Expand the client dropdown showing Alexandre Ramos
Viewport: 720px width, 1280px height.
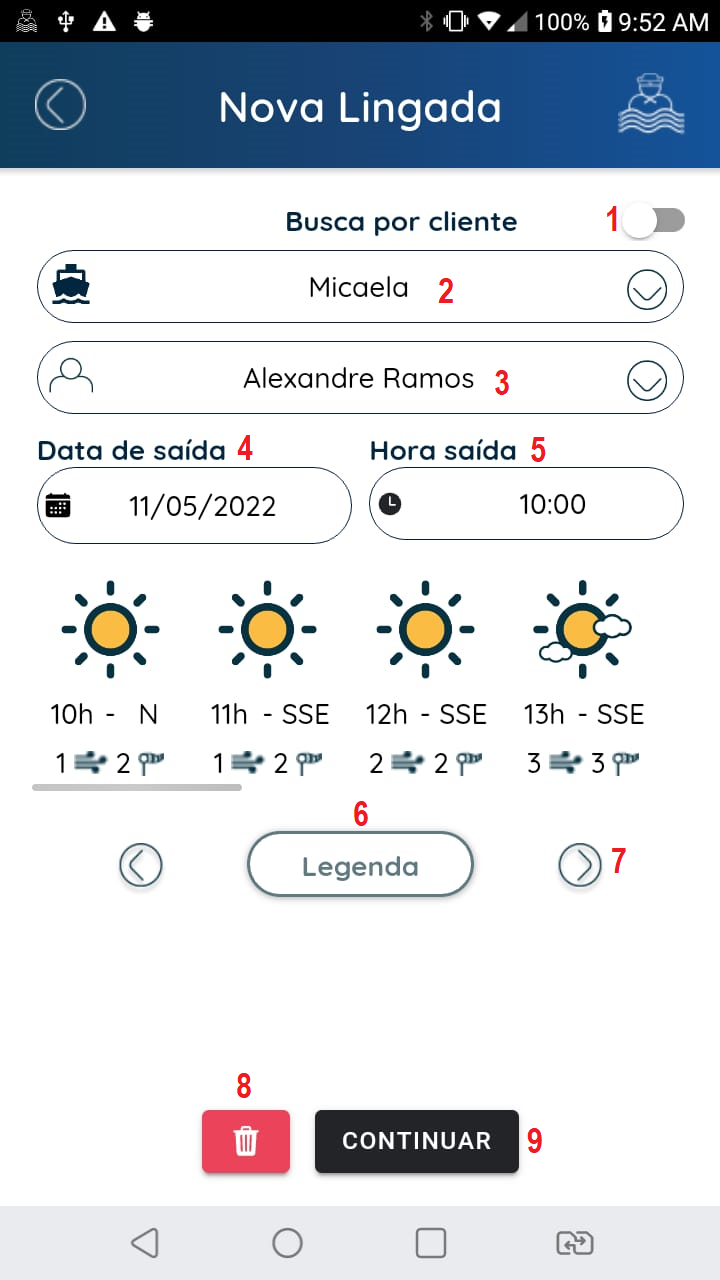360,378
